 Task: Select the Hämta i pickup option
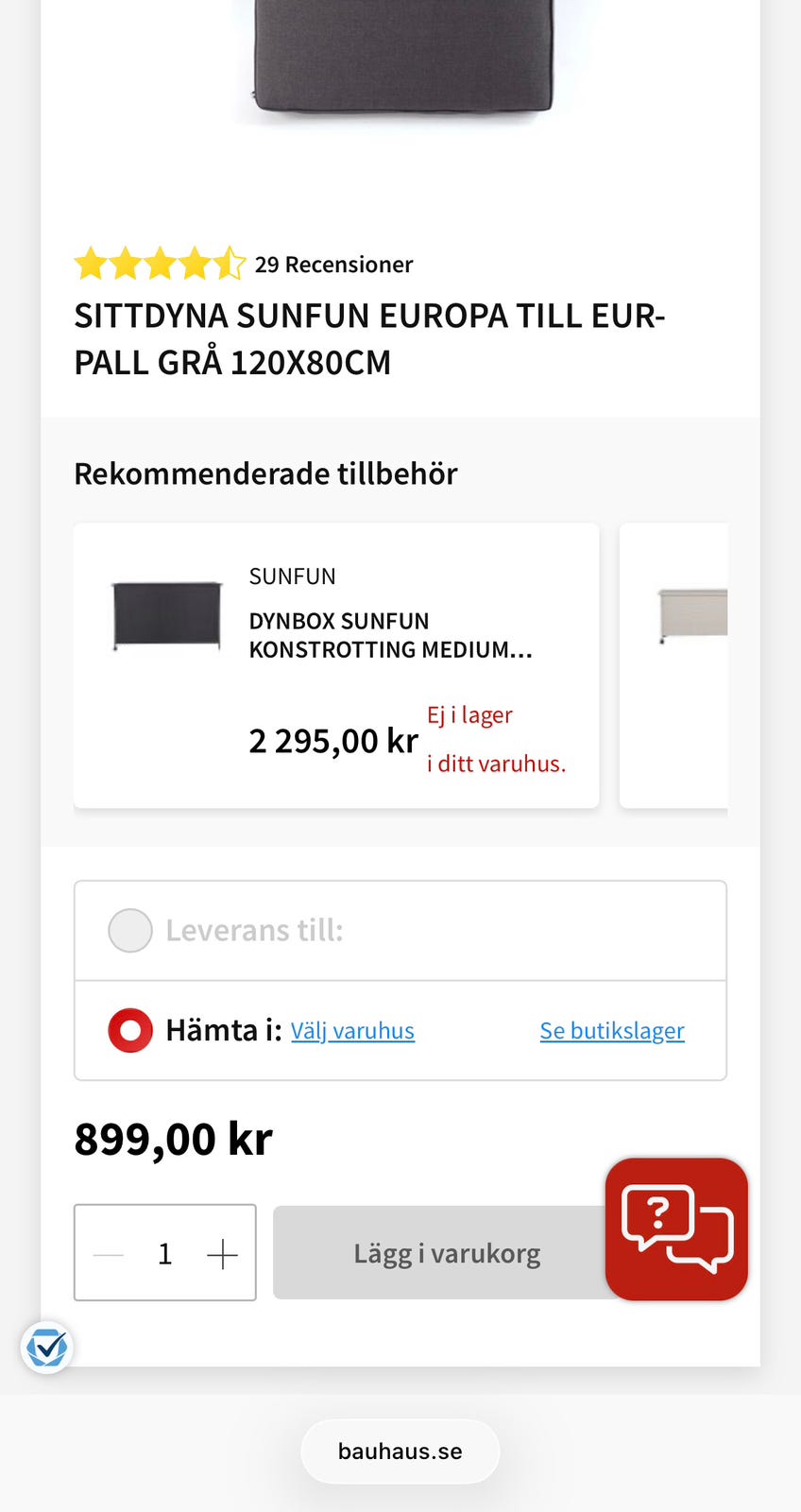click(130, 1030)
